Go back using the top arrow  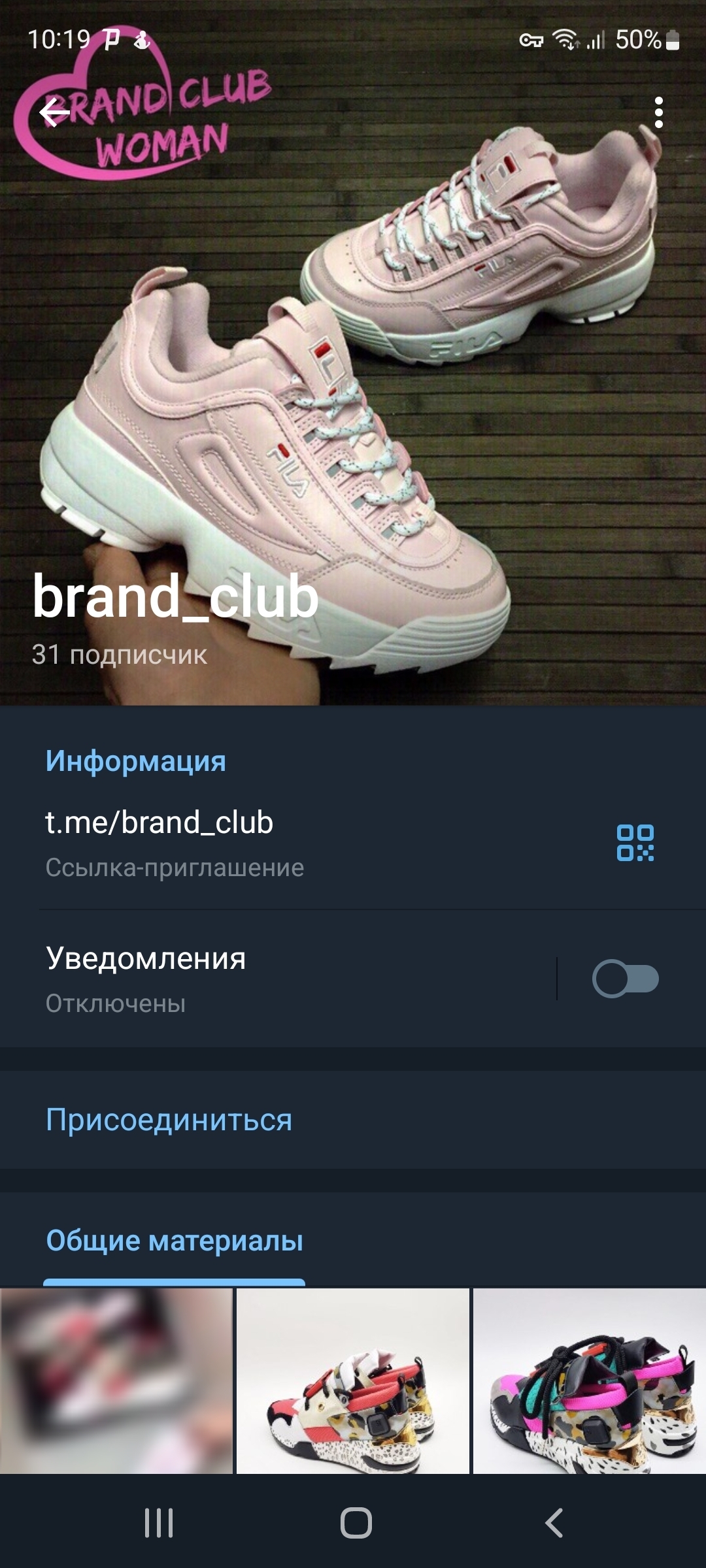point(54,114)
